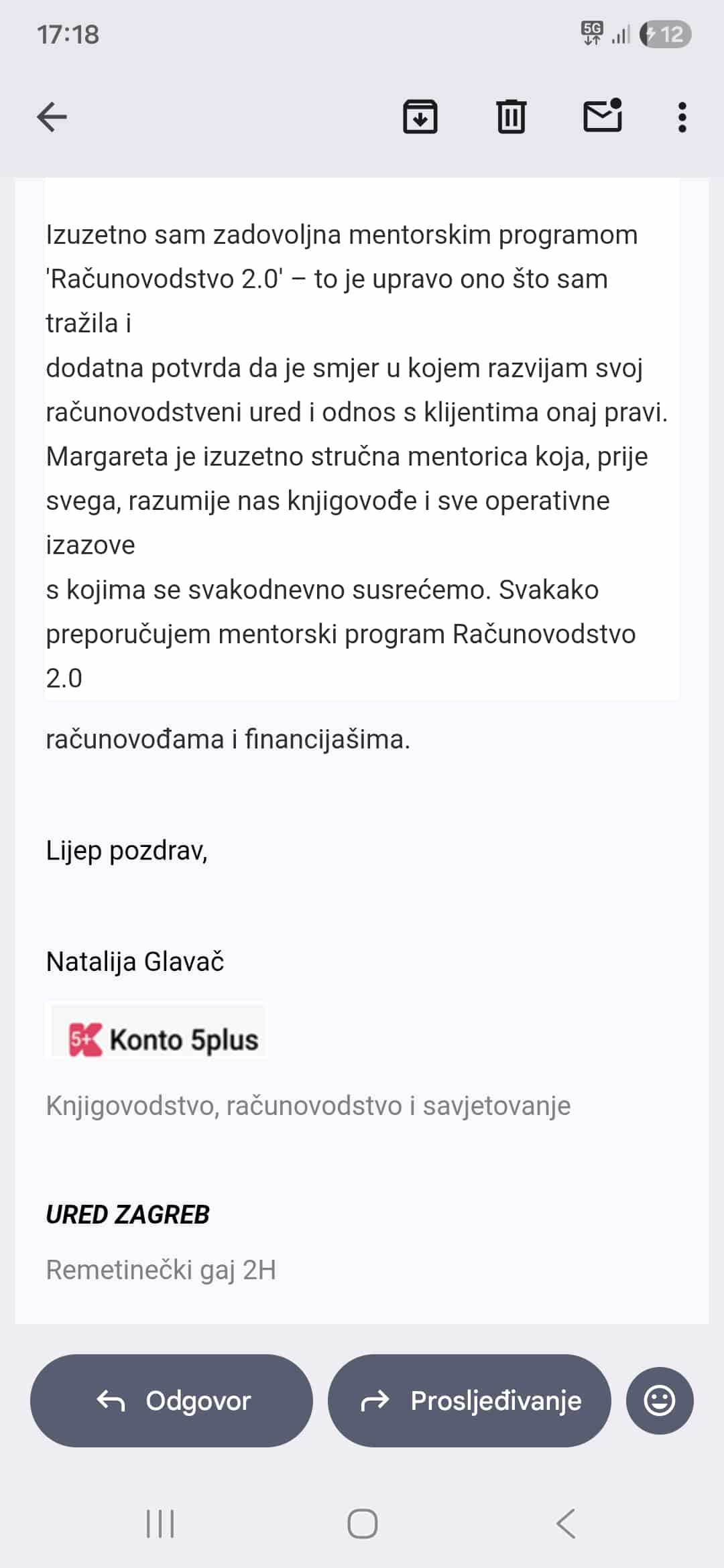This screenshot has width=724, height=1568.
Task: Archive this email via download-box icon
Action: [421, 117]
